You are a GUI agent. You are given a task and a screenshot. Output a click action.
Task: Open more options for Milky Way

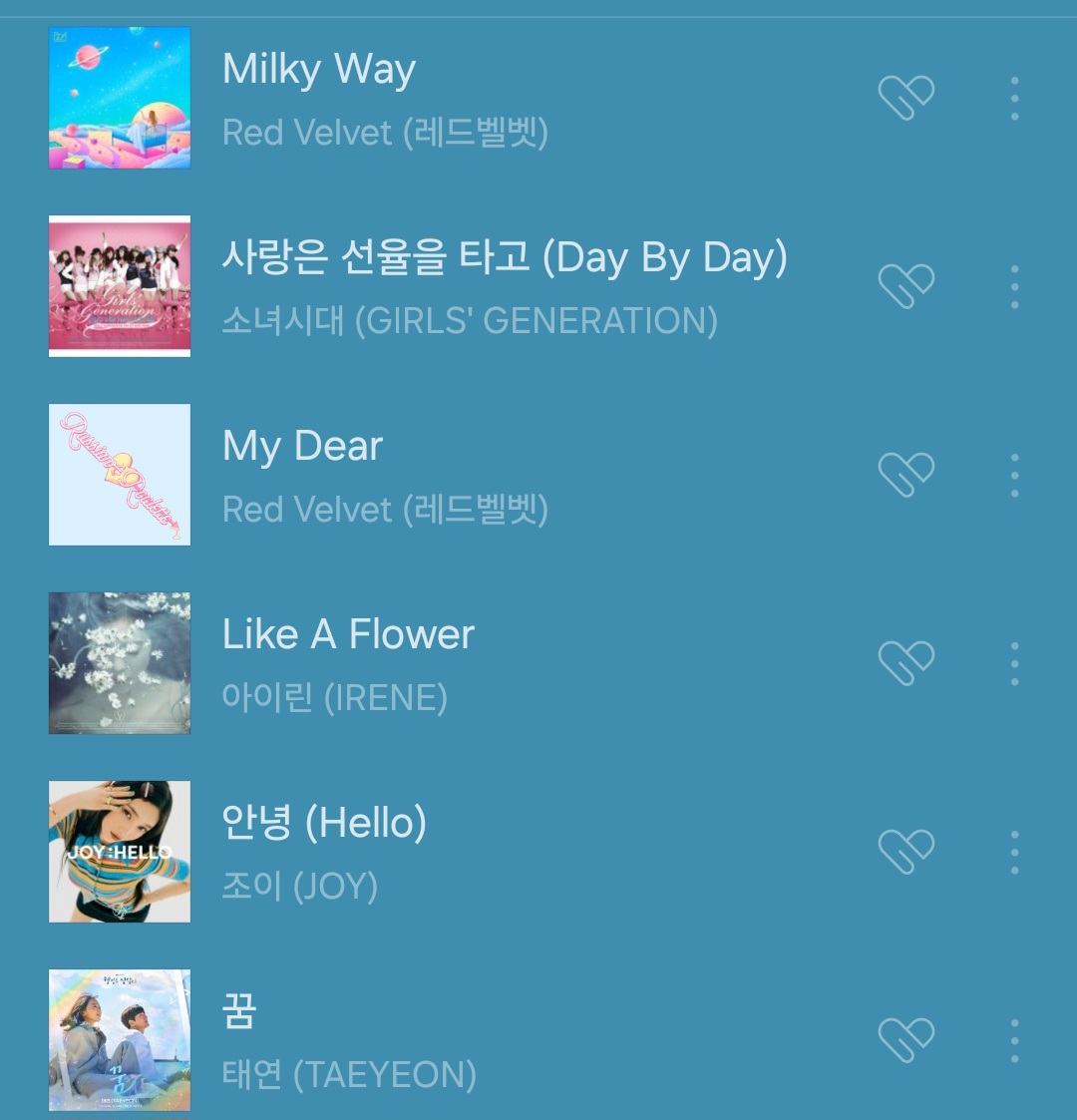click(1014, 98)
